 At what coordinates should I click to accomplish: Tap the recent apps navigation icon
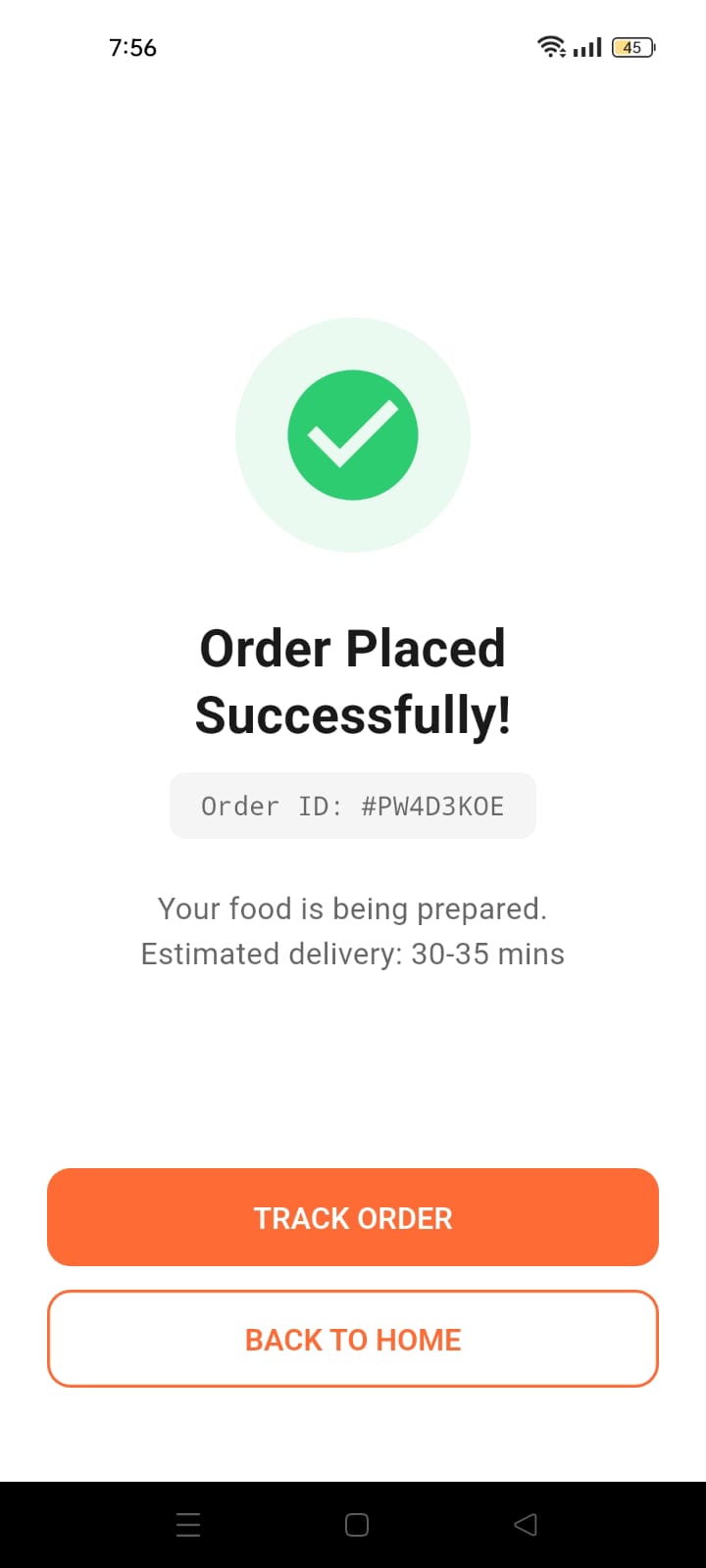188,1524
